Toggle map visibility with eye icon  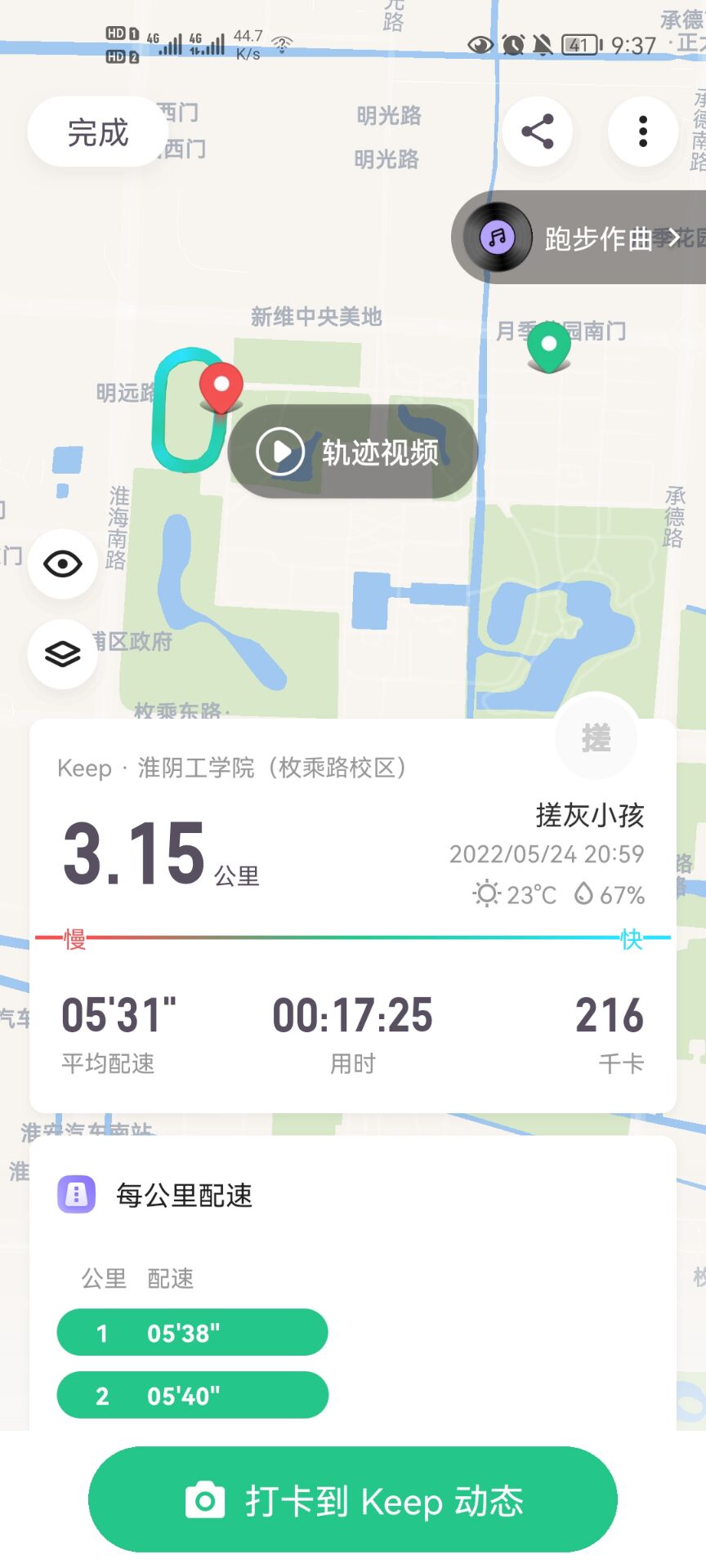coord(63,563)
